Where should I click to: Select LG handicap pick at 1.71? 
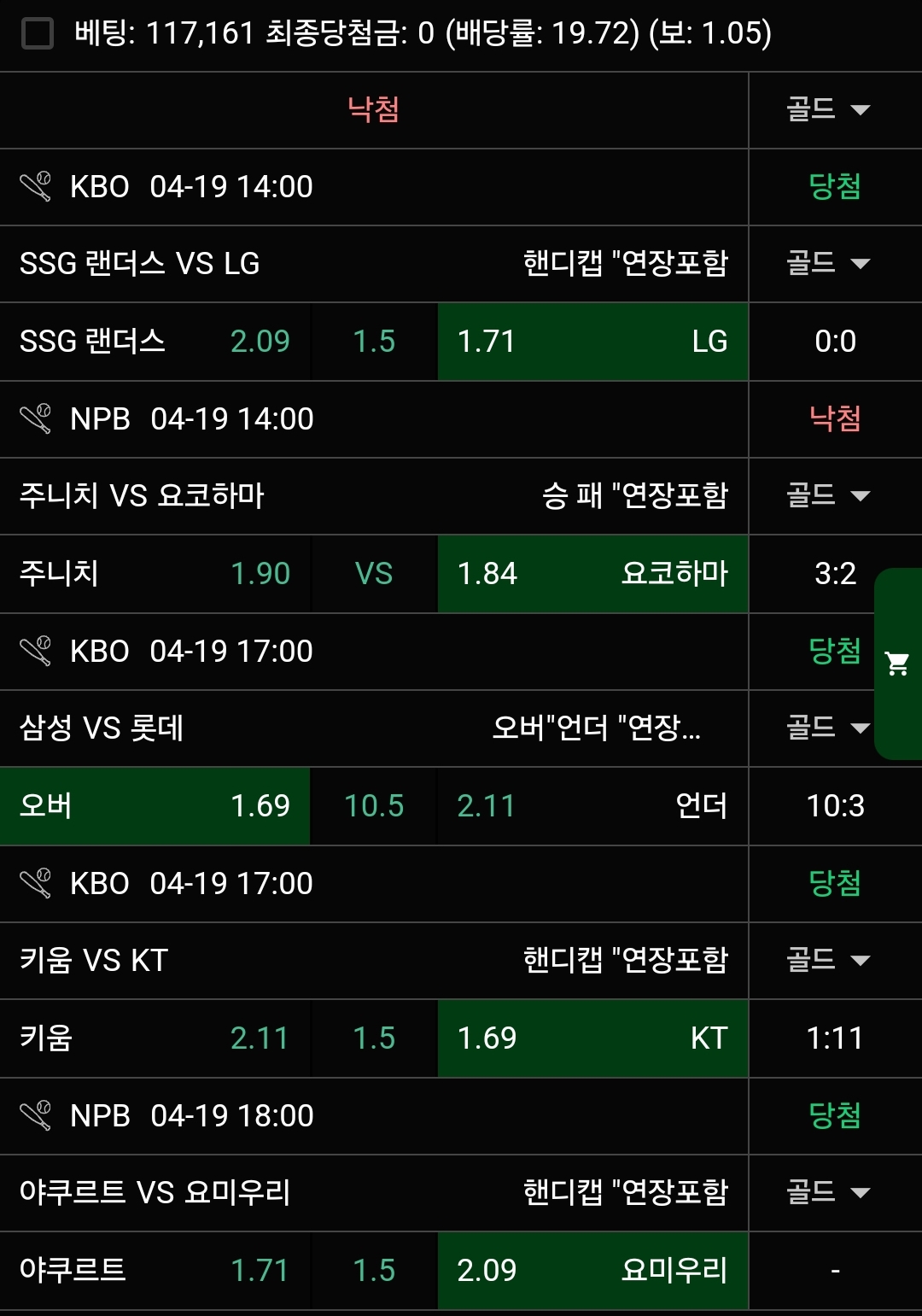click(x=592, y=342)
